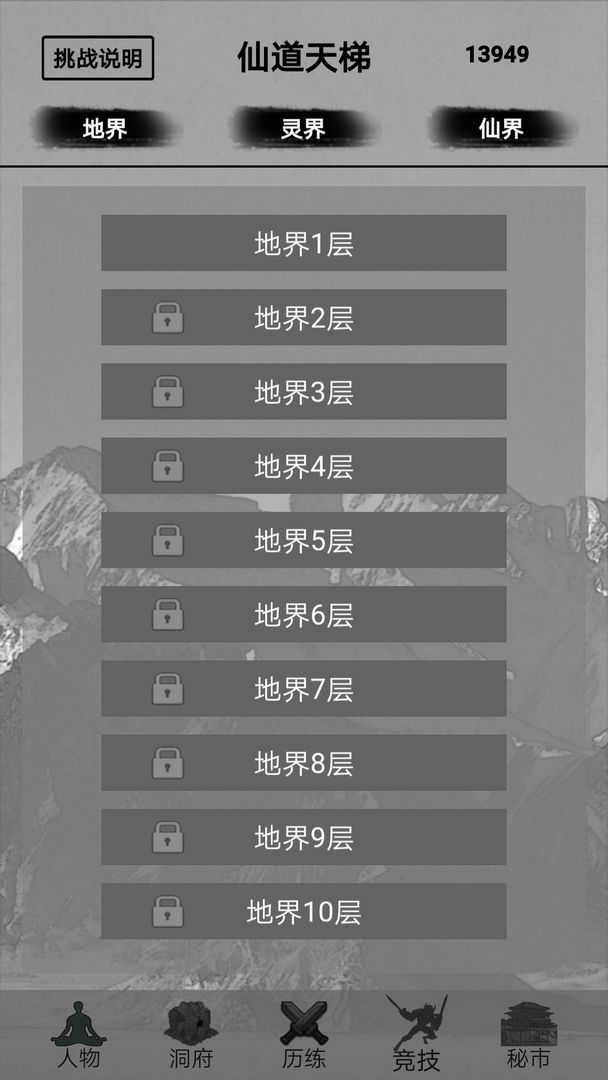
Task: Select the locked 地界7层 level
Action: click(303, 689)
